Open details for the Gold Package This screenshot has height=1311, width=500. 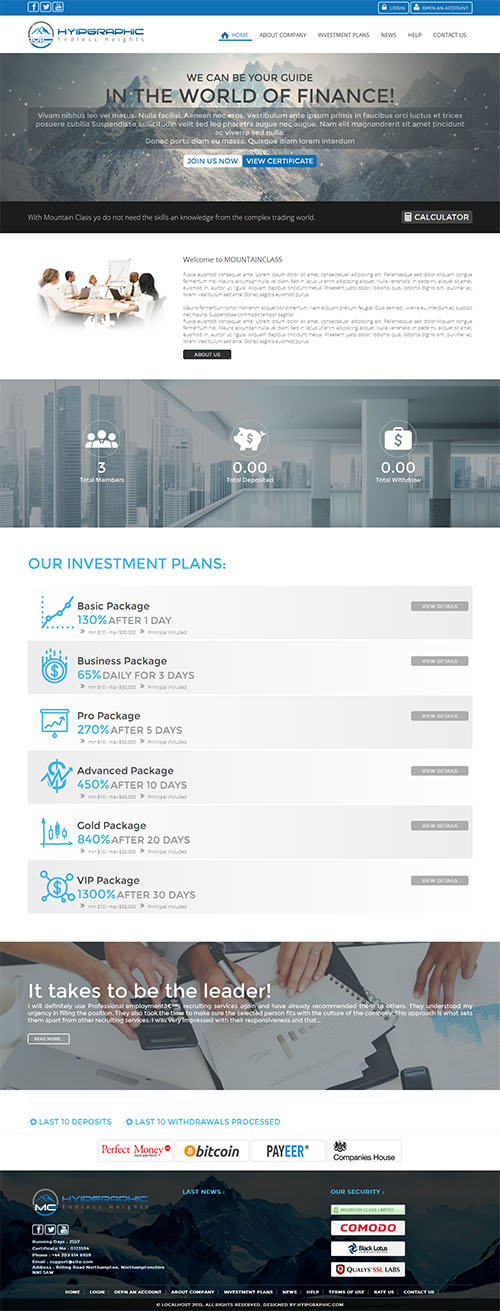[440, 826]
